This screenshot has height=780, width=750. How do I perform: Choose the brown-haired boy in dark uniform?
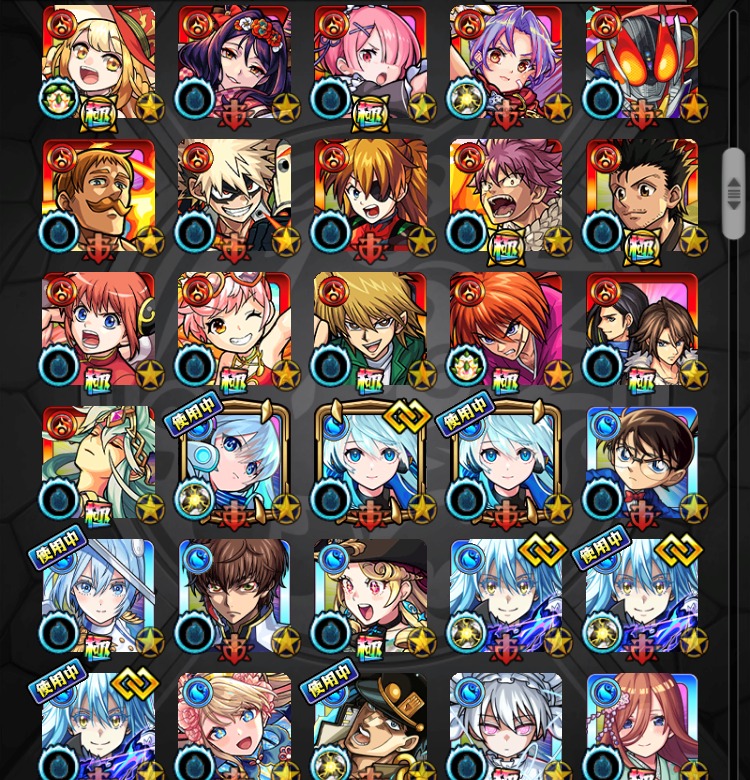click(234, 596)
